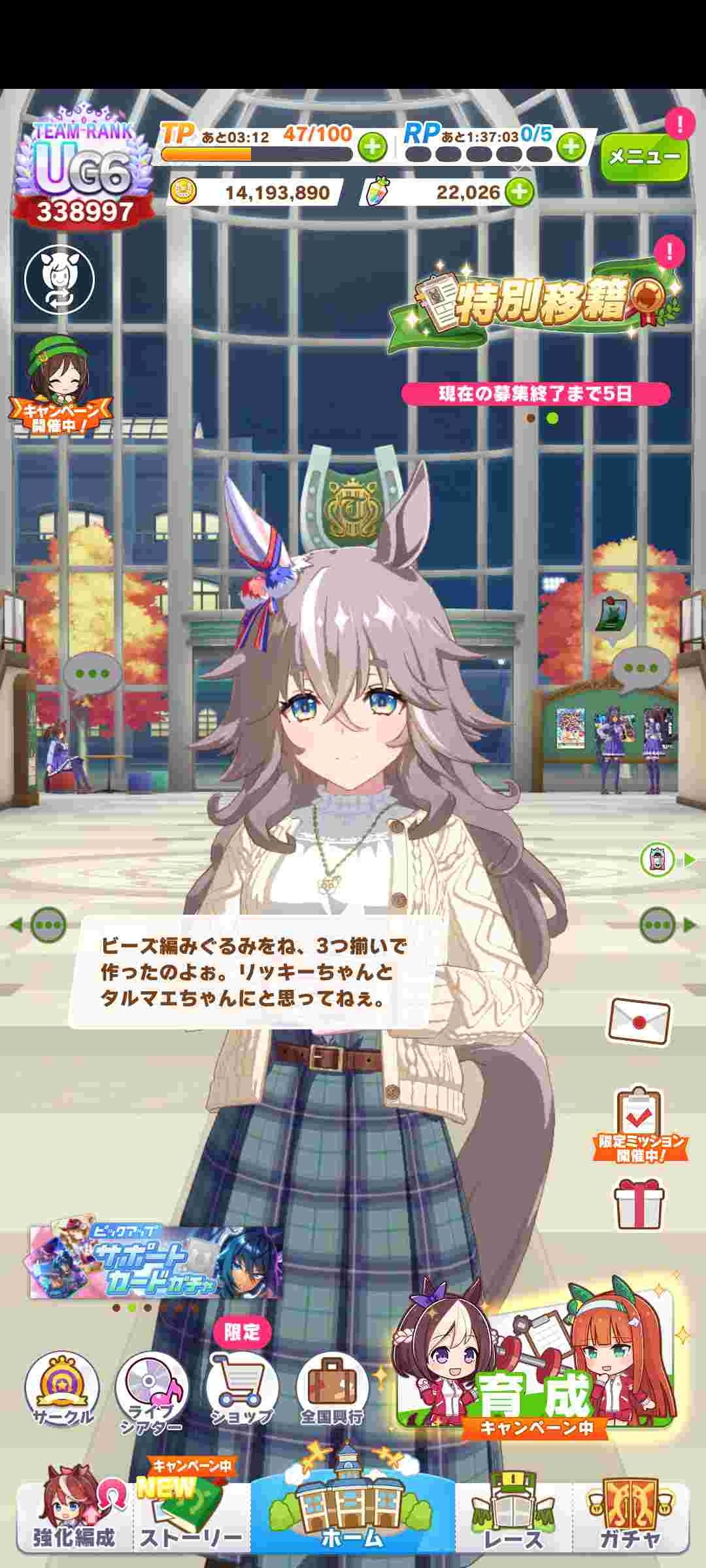Open the キャンペーン開催中 campaign icon

coord(59,387)
